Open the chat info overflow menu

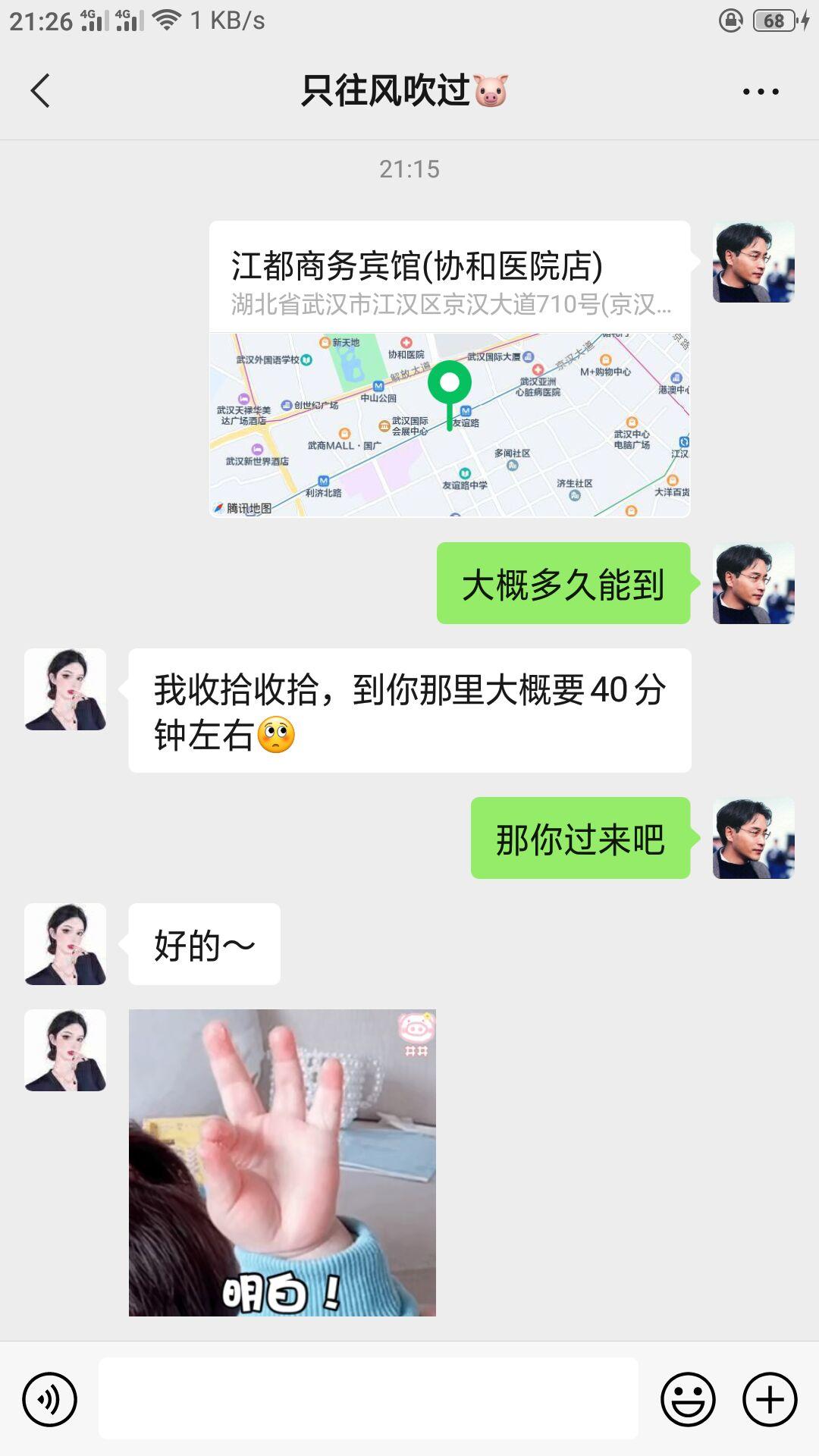point(760,92)
